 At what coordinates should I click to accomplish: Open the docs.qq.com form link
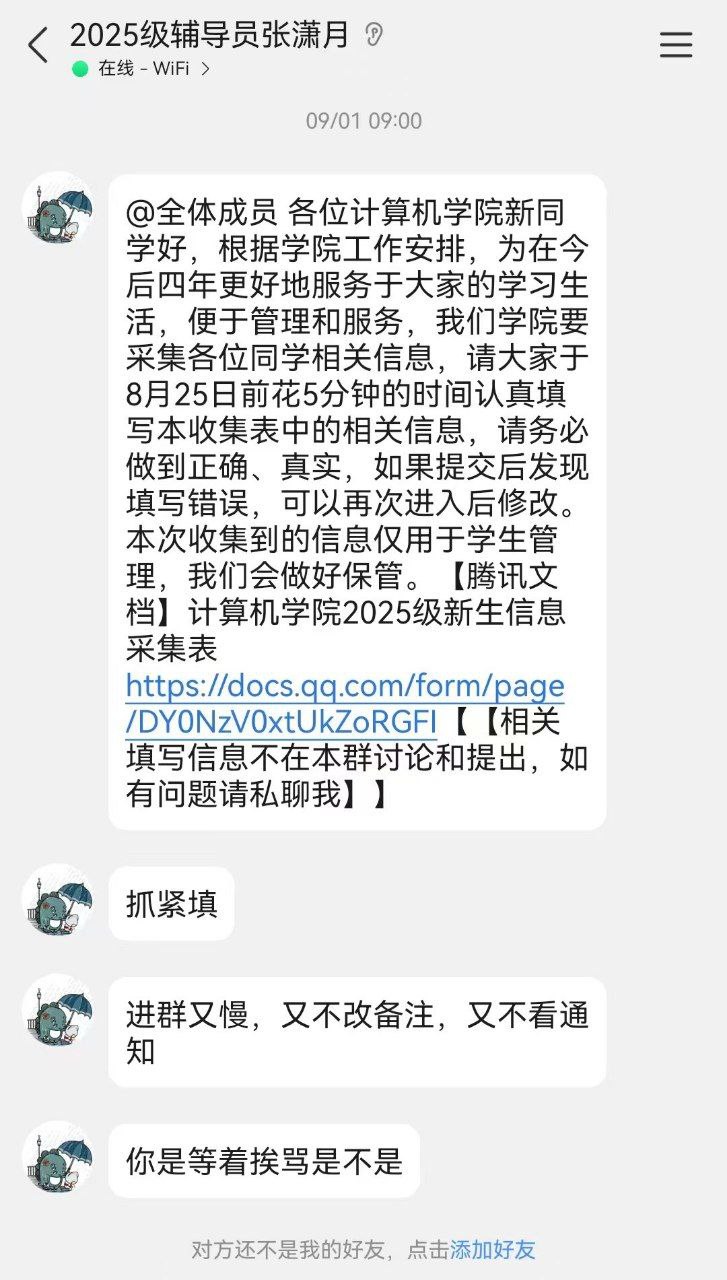click(x=344, y=702)
